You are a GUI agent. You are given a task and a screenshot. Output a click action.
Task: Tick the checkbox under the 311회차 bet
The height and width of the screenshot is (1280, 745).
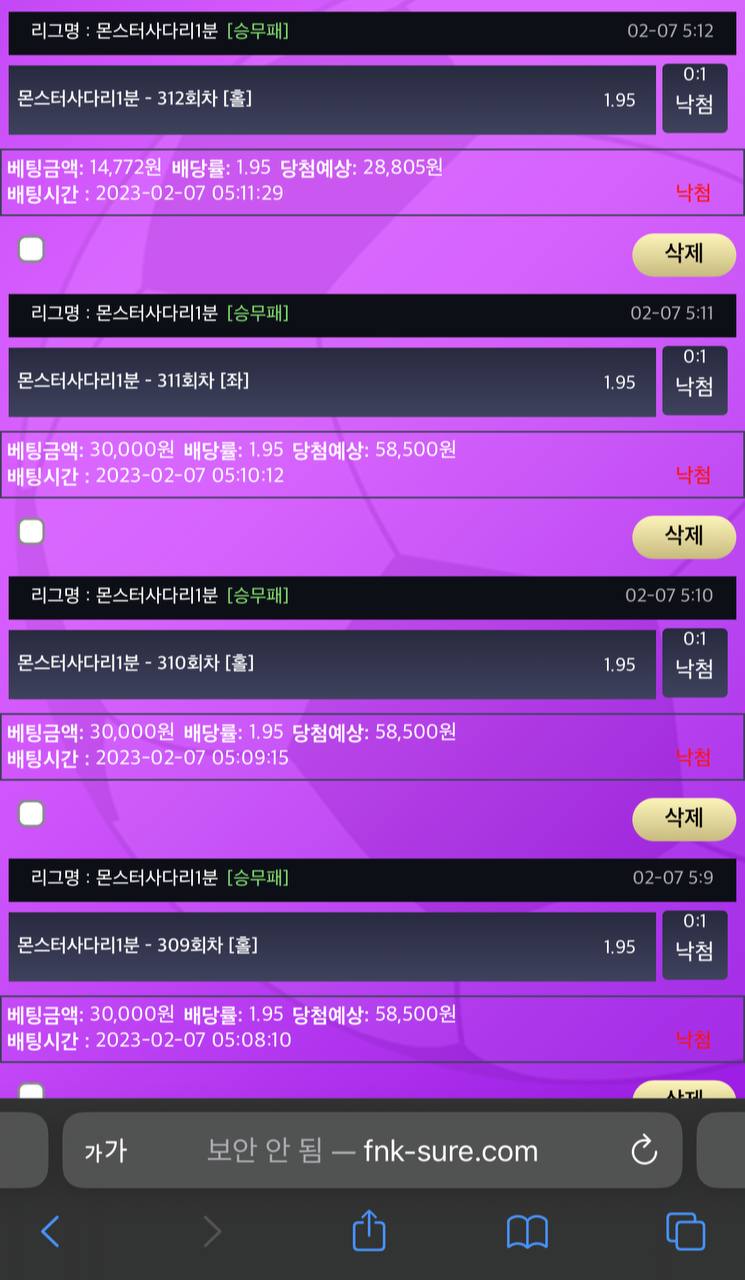[x=32, y=531]
